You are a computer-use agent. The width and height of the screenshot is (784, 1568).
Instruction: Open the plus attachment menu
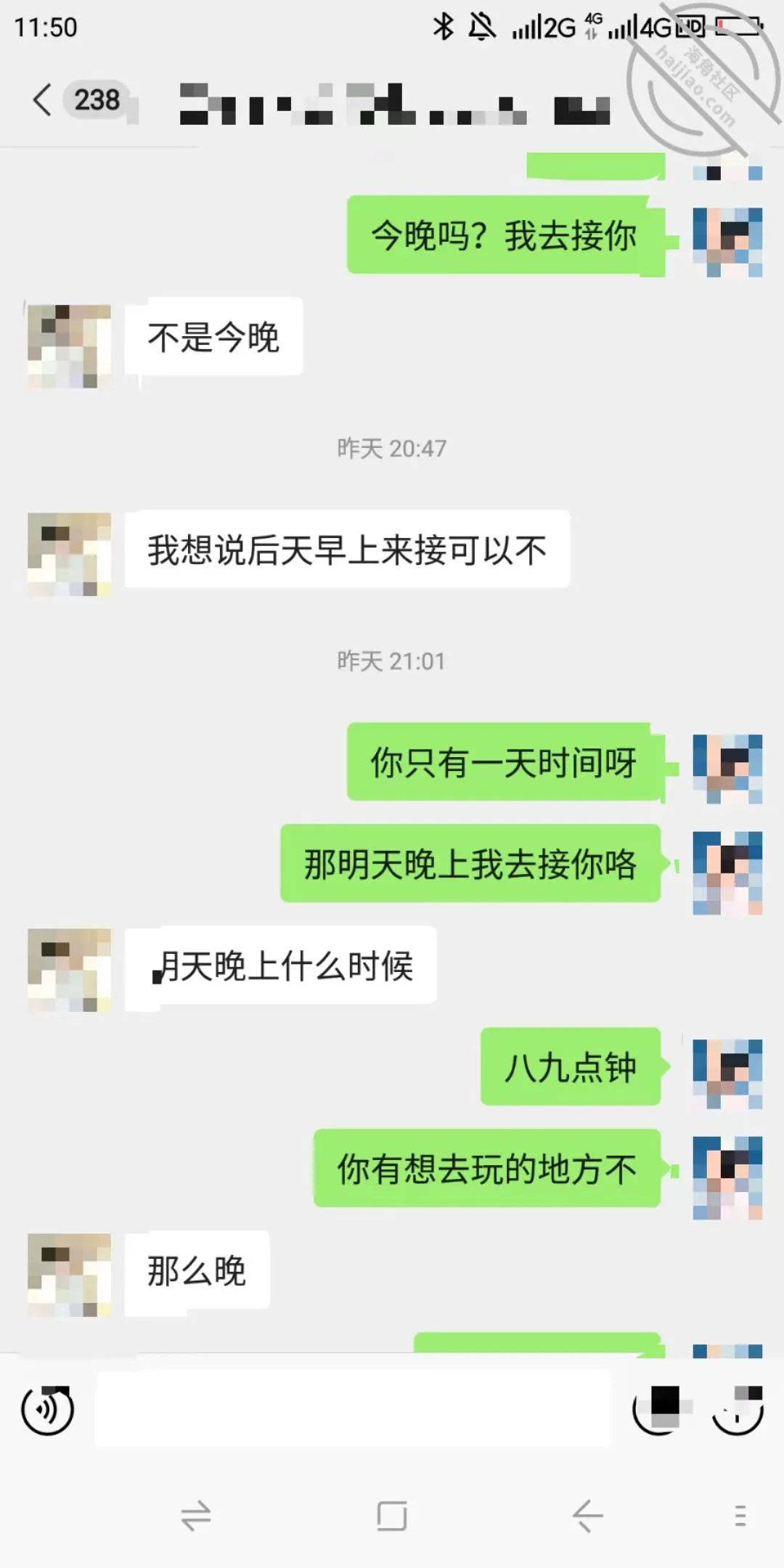[x=737, y=1410]
